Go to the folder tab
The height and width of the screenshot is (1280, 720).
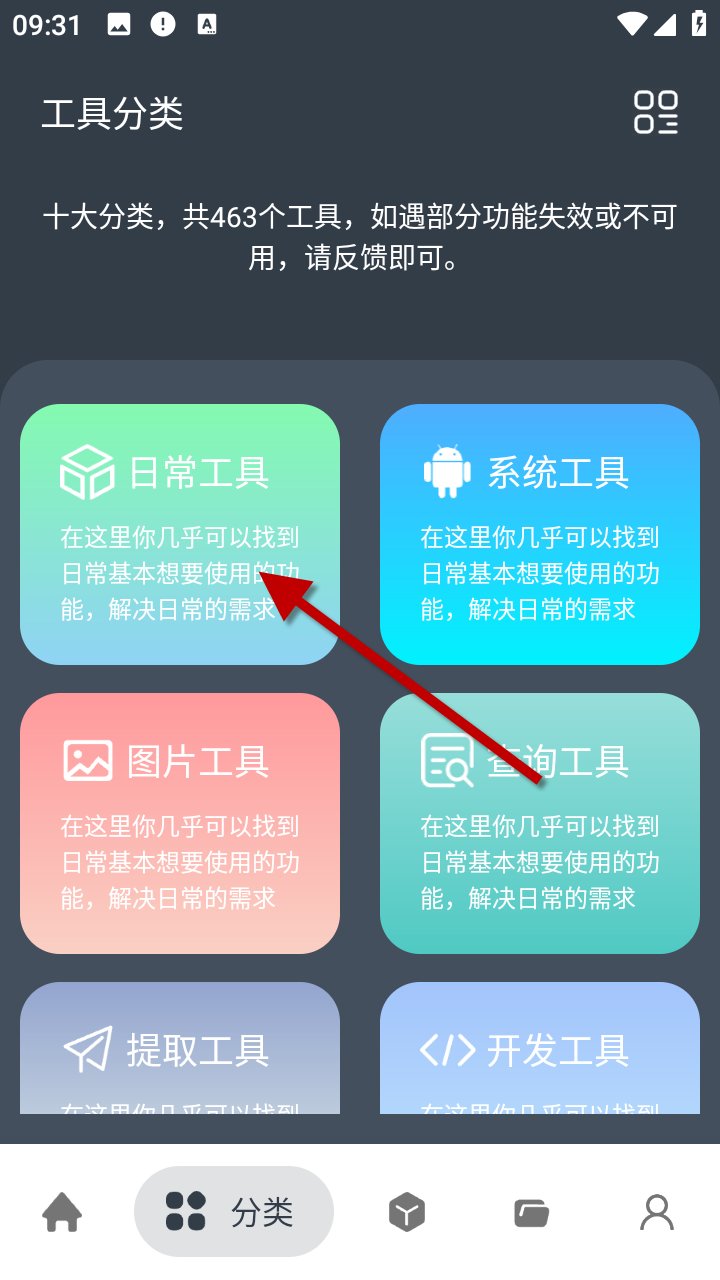coord(532,1213)
